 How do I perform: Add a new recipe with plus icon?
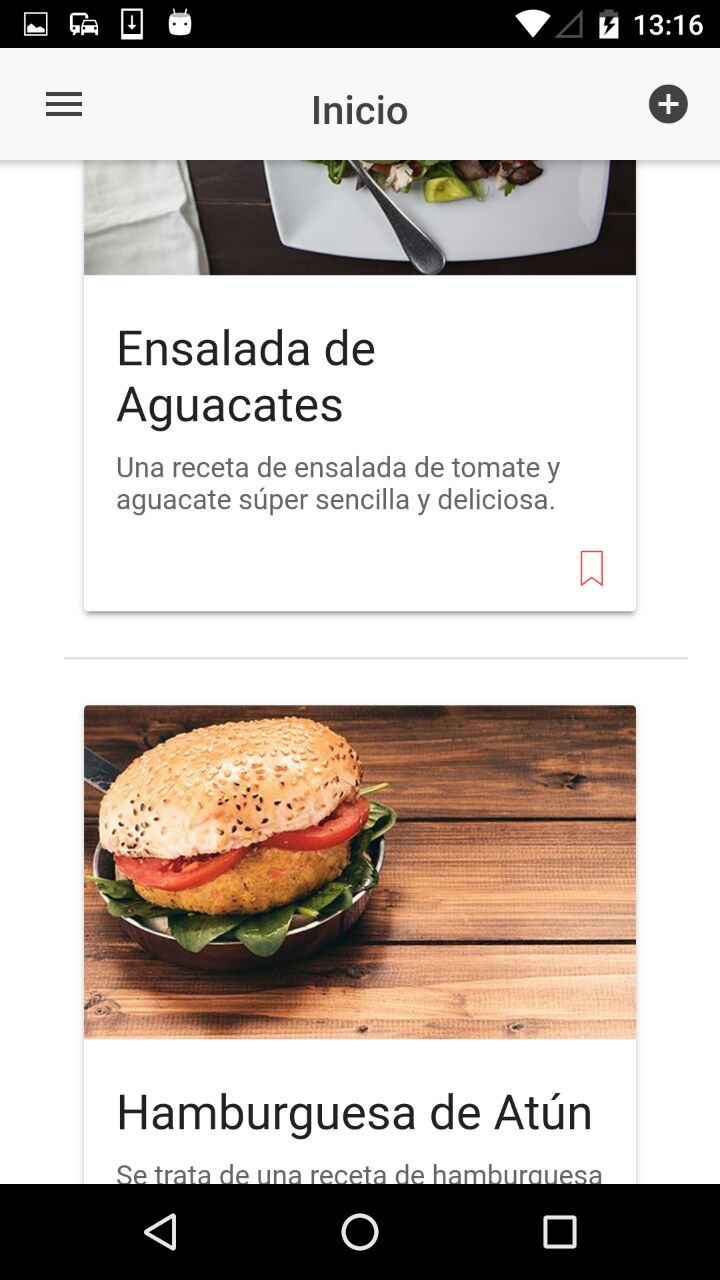pos(668,105)
